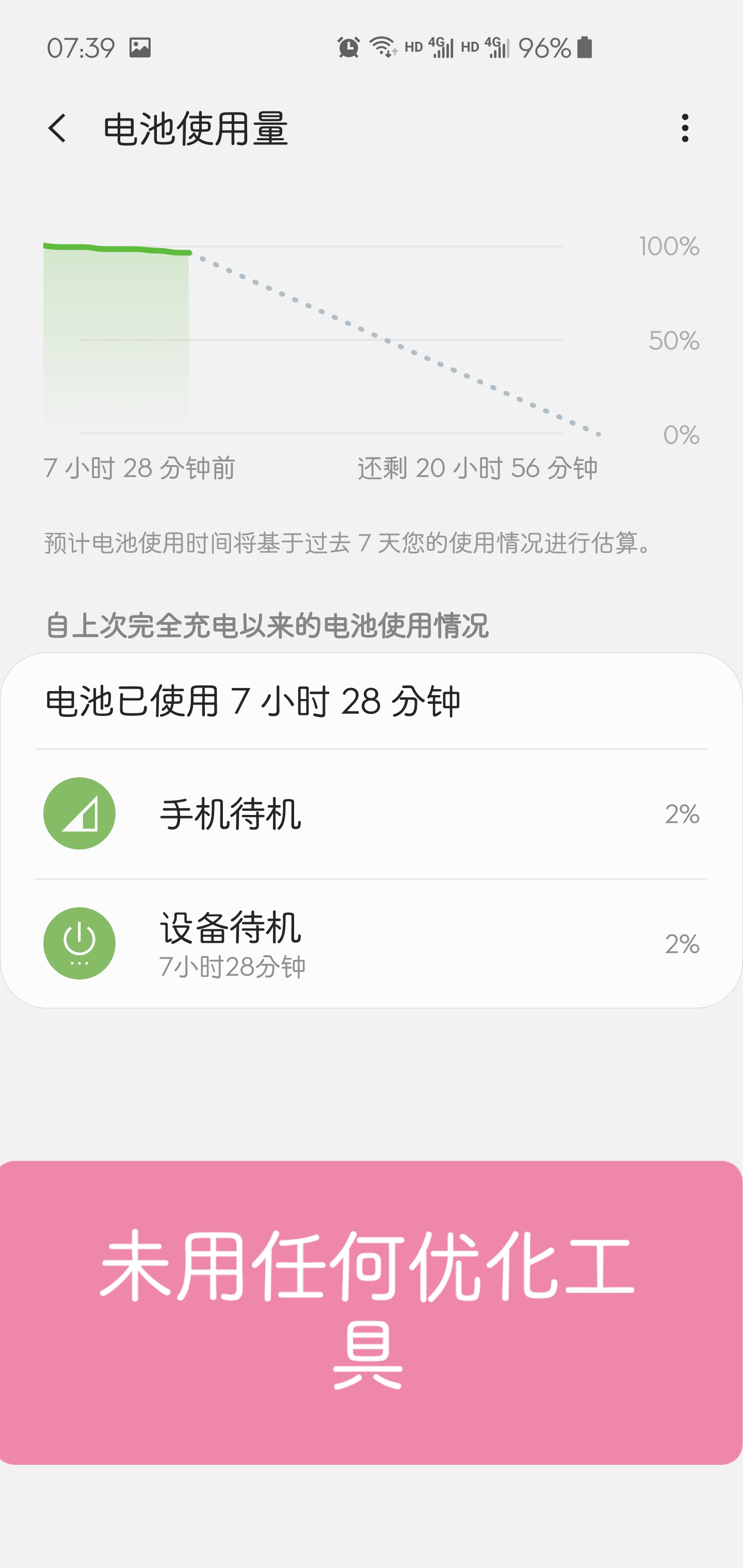Go back from 电池使用量 page
Screen dimensions: 743x1568
coord(57,128)
